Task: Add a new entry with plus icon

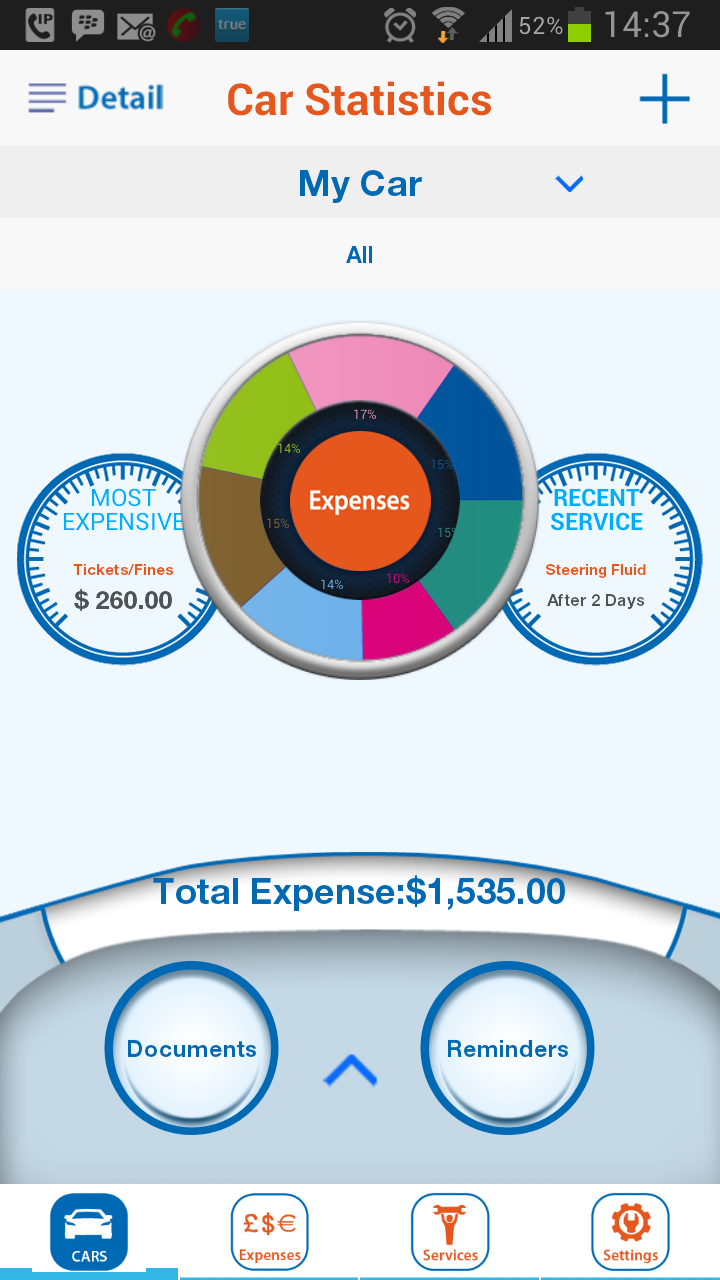Action: point(664,99)
